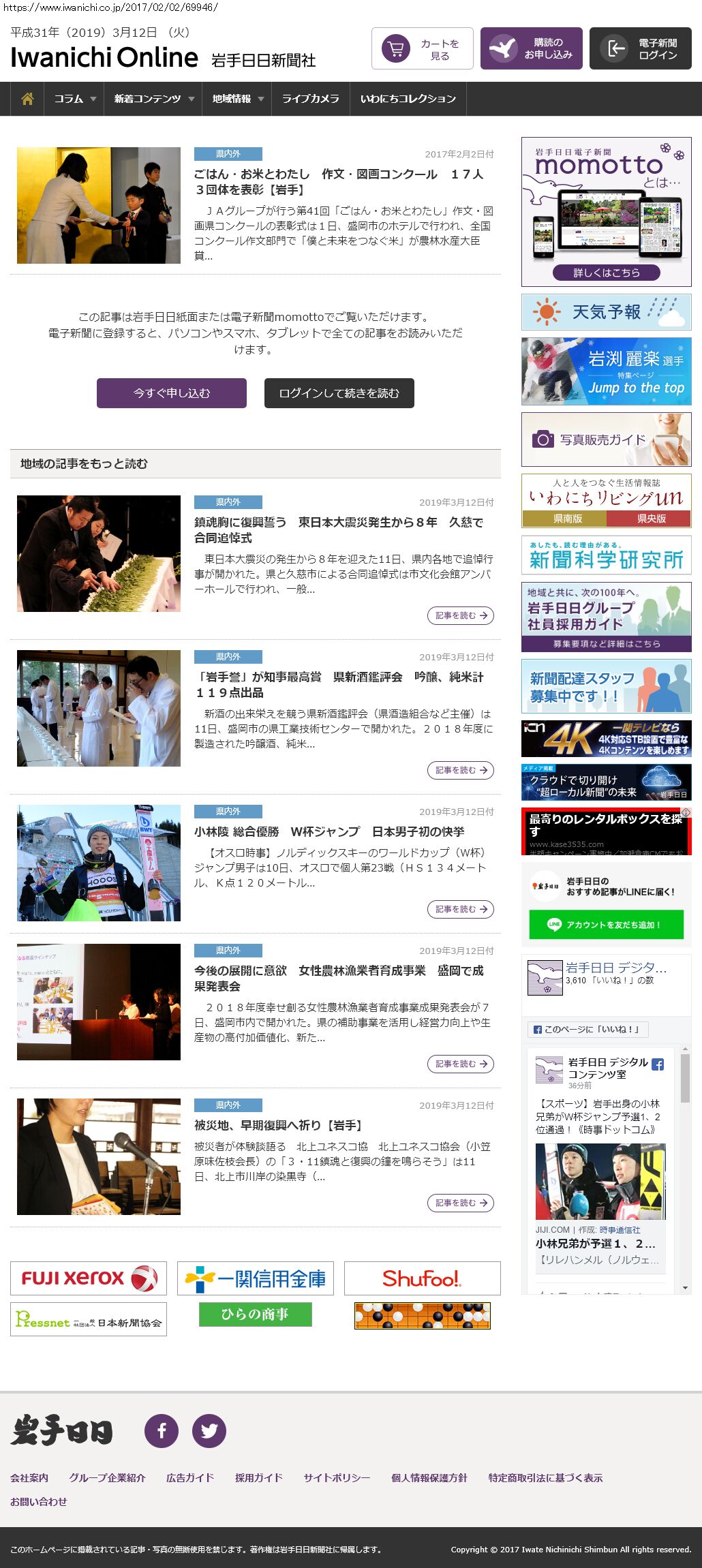Image resolution: width=702 pixels, height=1568 pixels.
Task: Open 小林陵 総合優勝 article headline
Action: tap(329, 831)
